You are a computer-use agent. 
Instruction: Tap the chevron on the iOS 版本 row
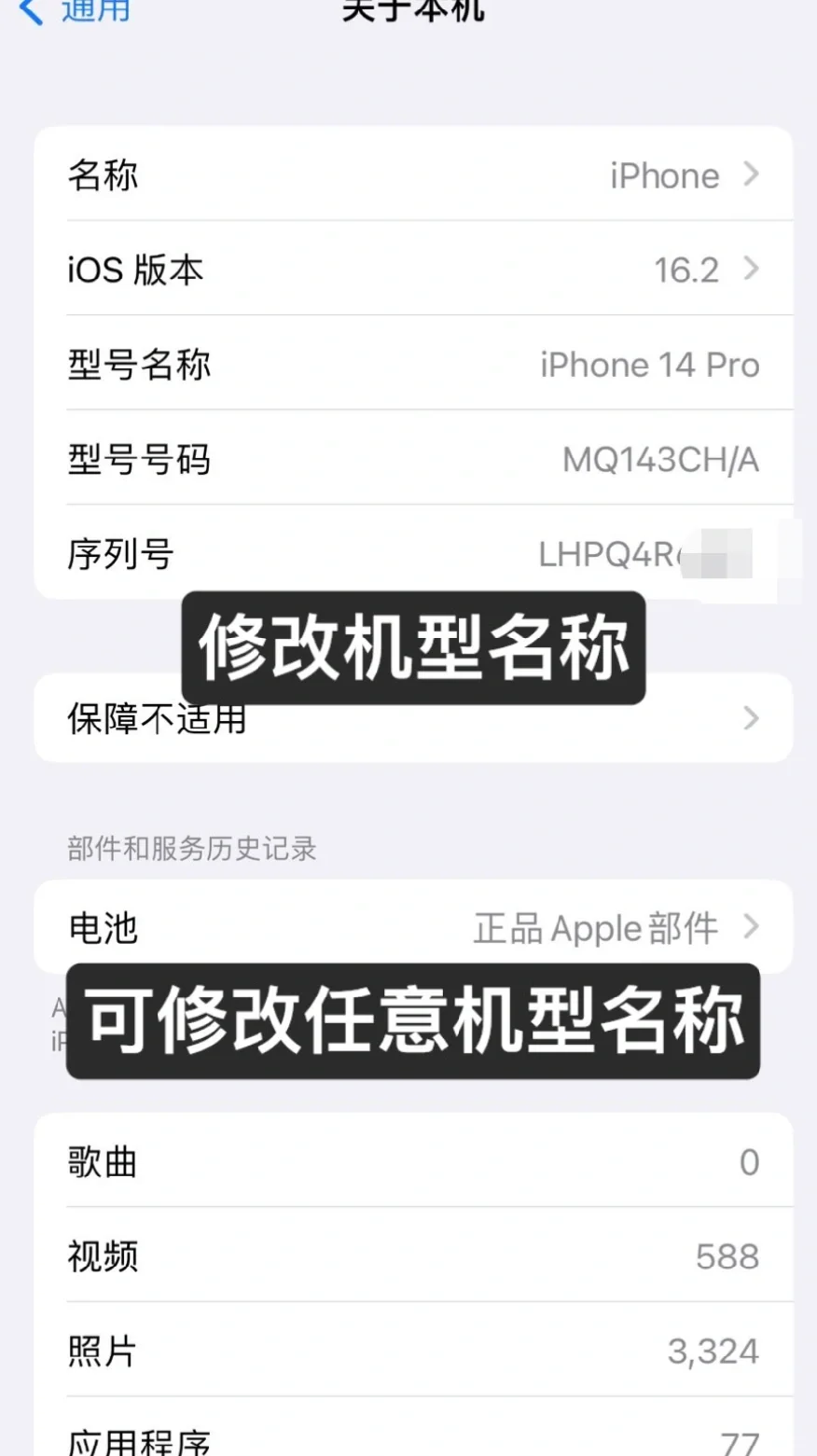[x=751, y=270]
